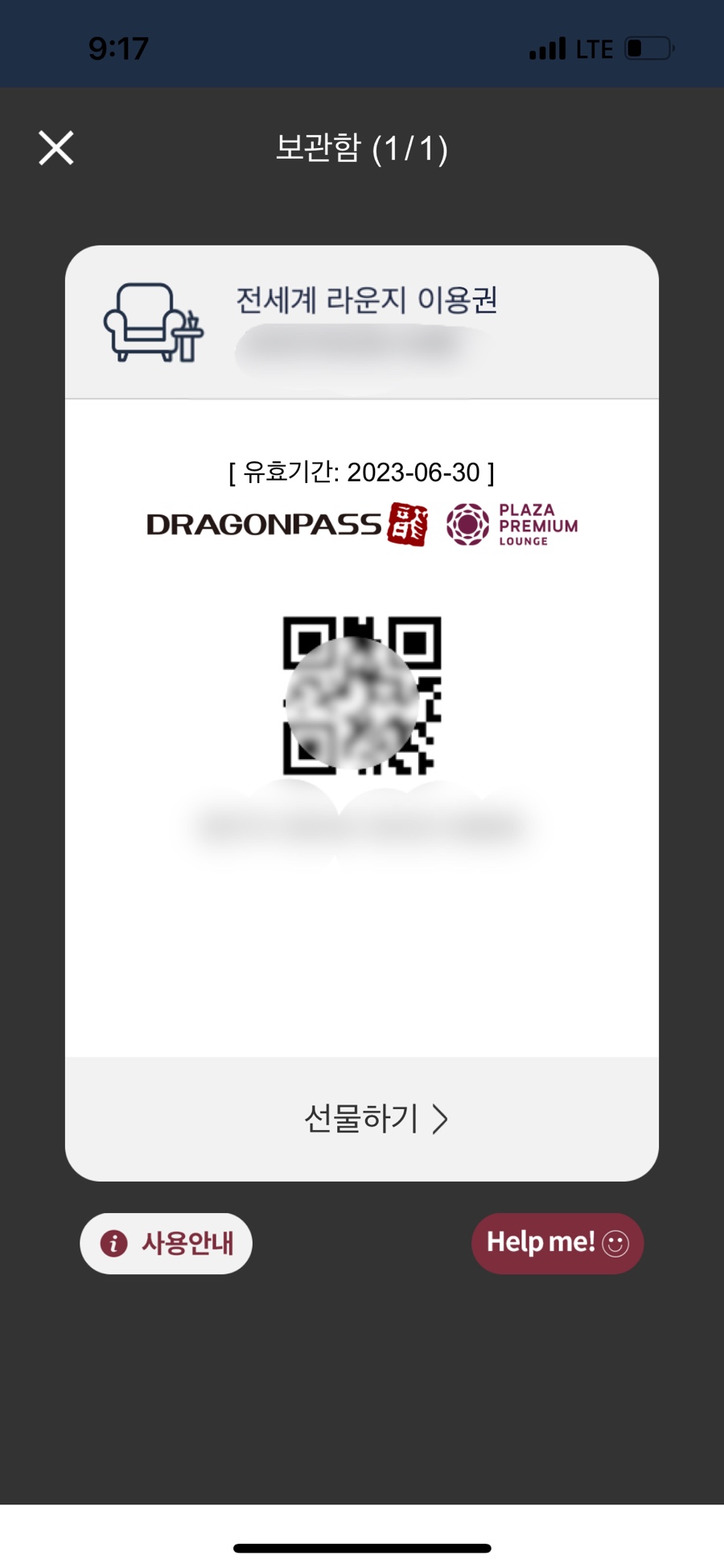Viewport: 724px width, 1568px height.
Task: Open the 사용안내 usage guide
Action: (166, 1243)
